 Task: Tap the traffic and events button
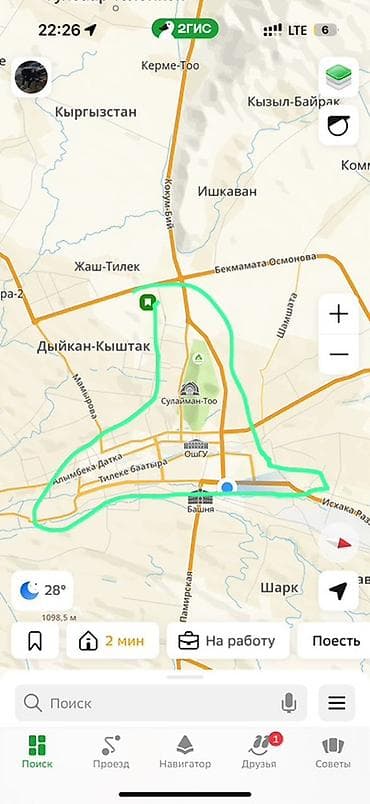(x=338, y=126)
